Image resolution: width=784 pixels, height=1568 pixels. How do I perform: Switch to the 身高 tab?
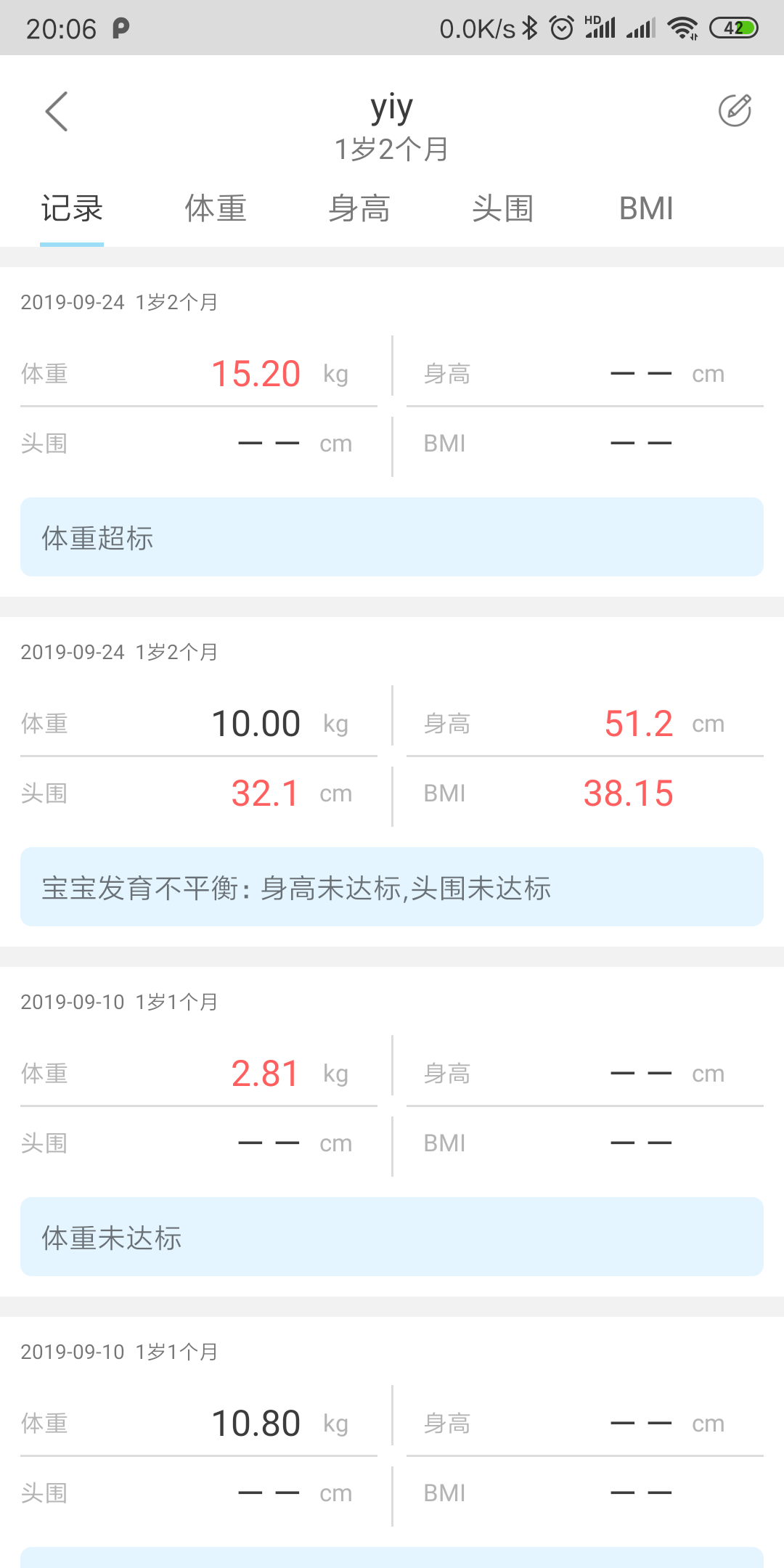coord(359,209)
